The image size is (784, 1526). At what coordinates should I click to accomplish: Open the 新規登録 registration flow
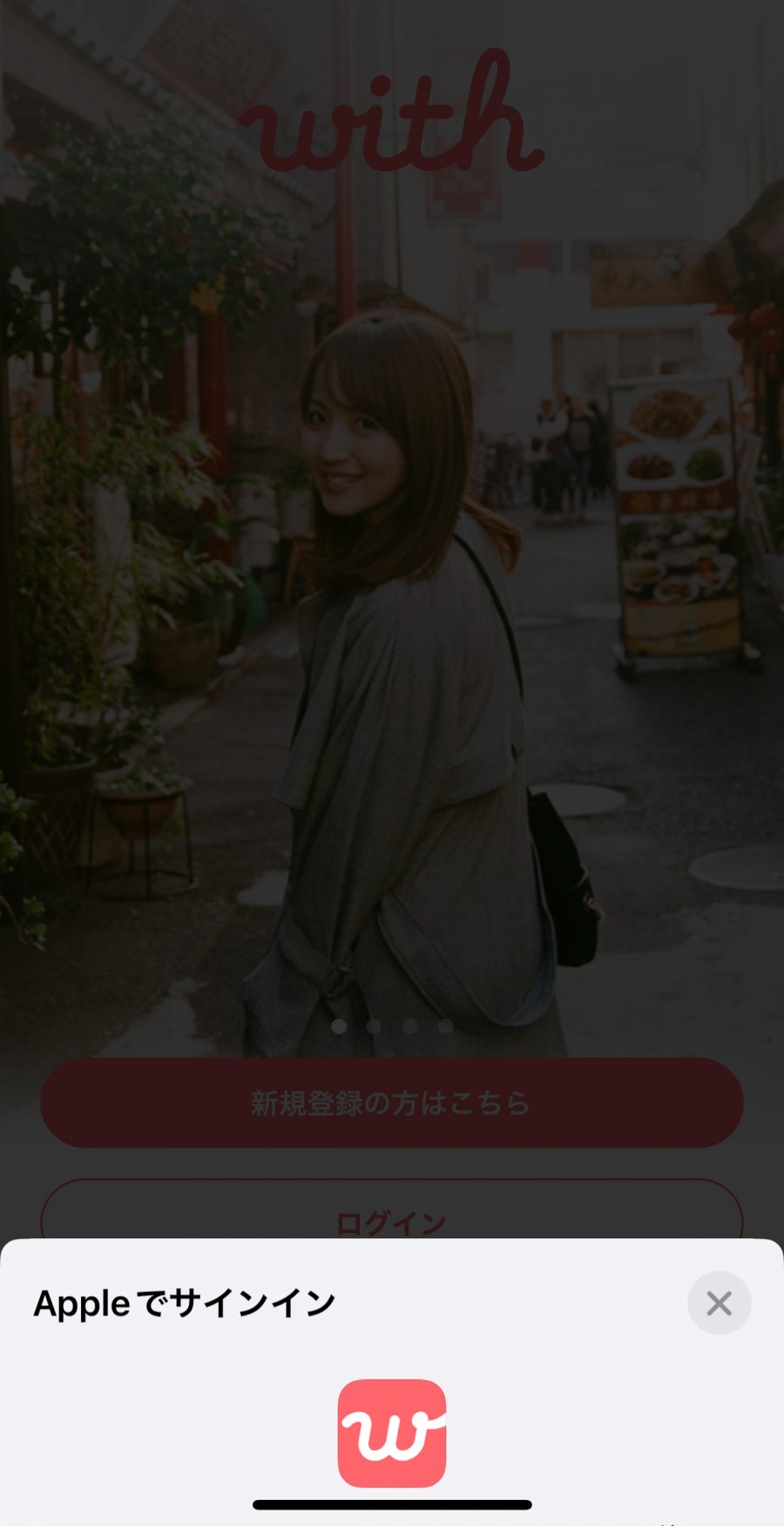pyautogui.click(x=390, y=1102)
